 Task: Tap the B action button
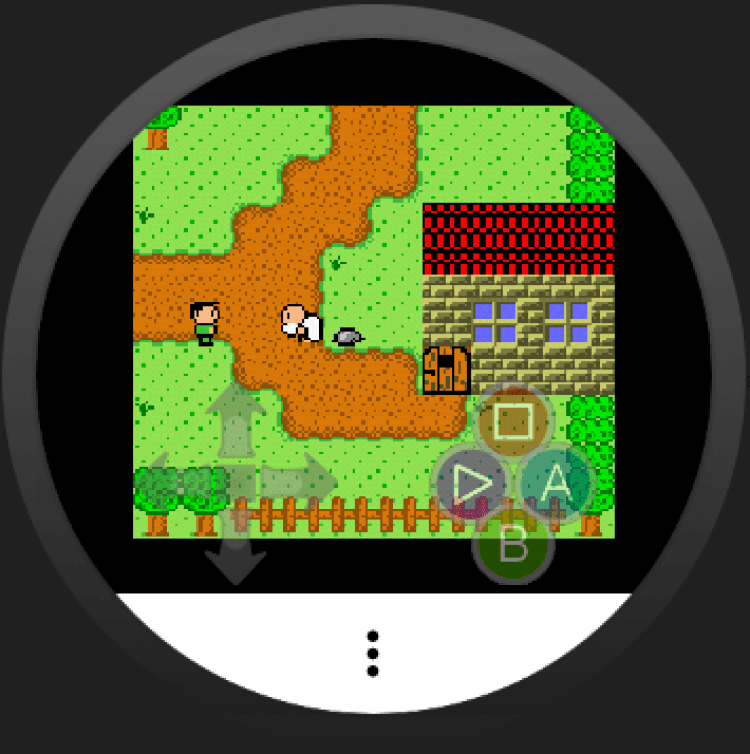[x=513, y=546]
